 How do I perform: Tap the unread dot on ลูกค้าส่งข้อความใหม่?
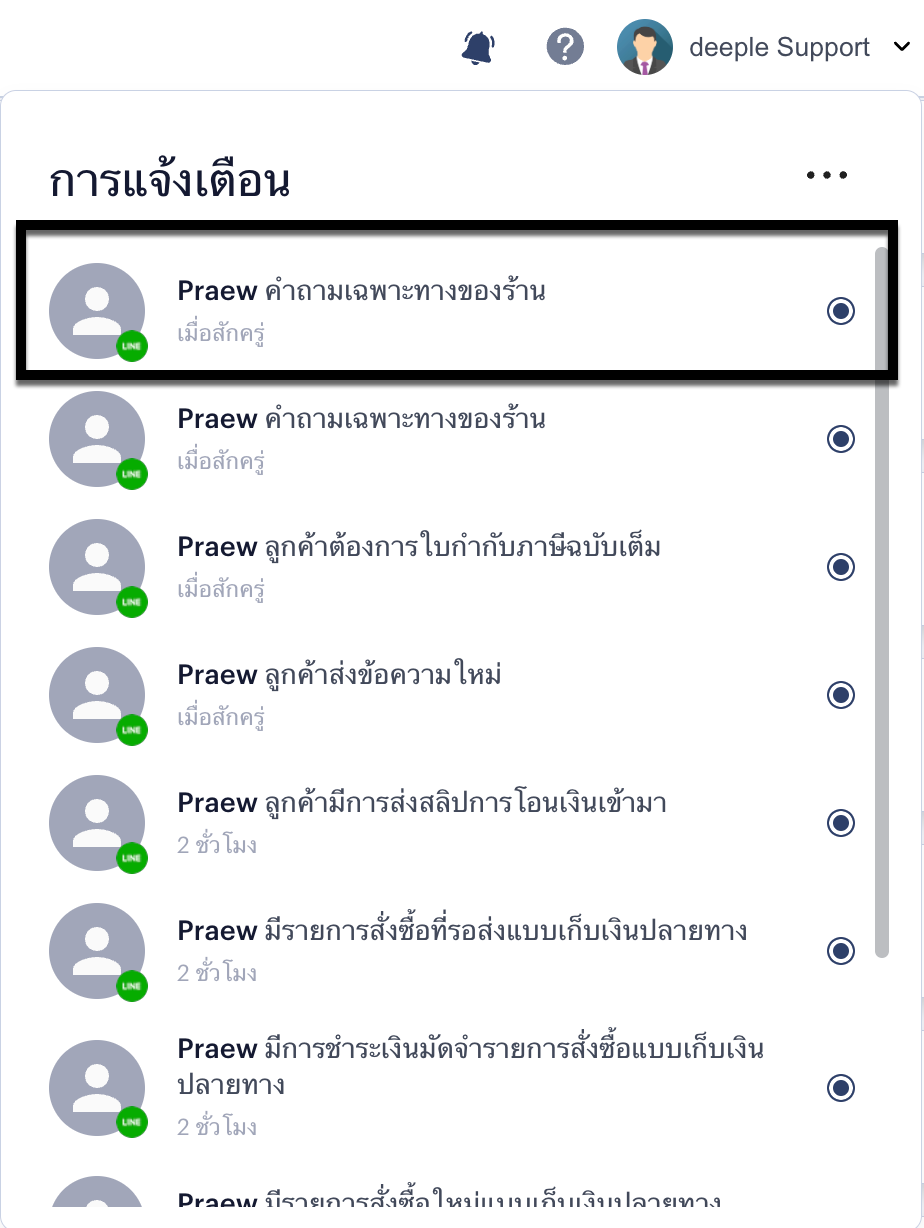841,695
